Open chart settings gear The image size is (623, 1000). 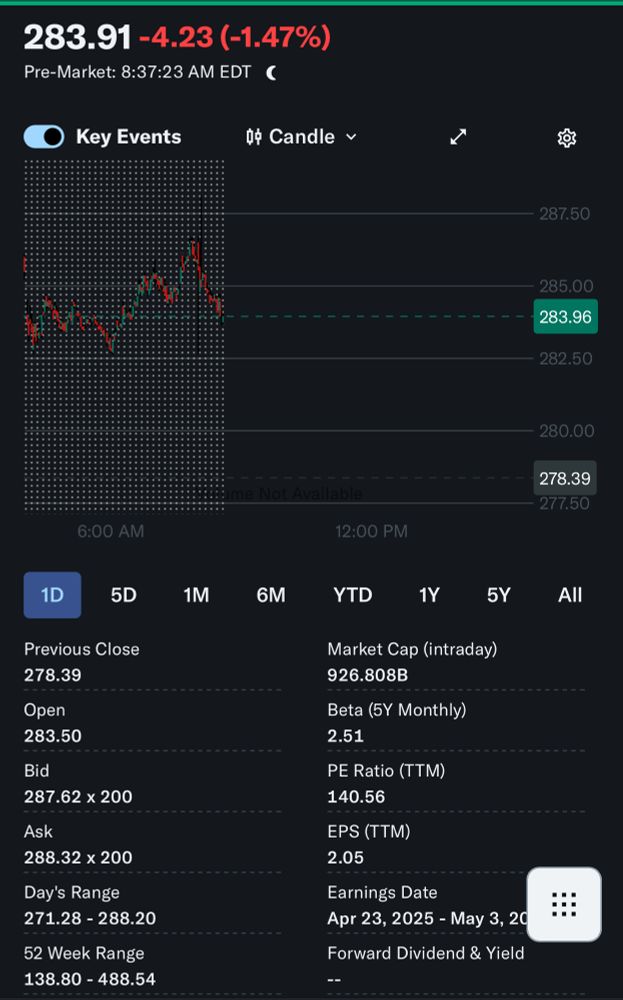pyautogui.click(x=567, y=138)
